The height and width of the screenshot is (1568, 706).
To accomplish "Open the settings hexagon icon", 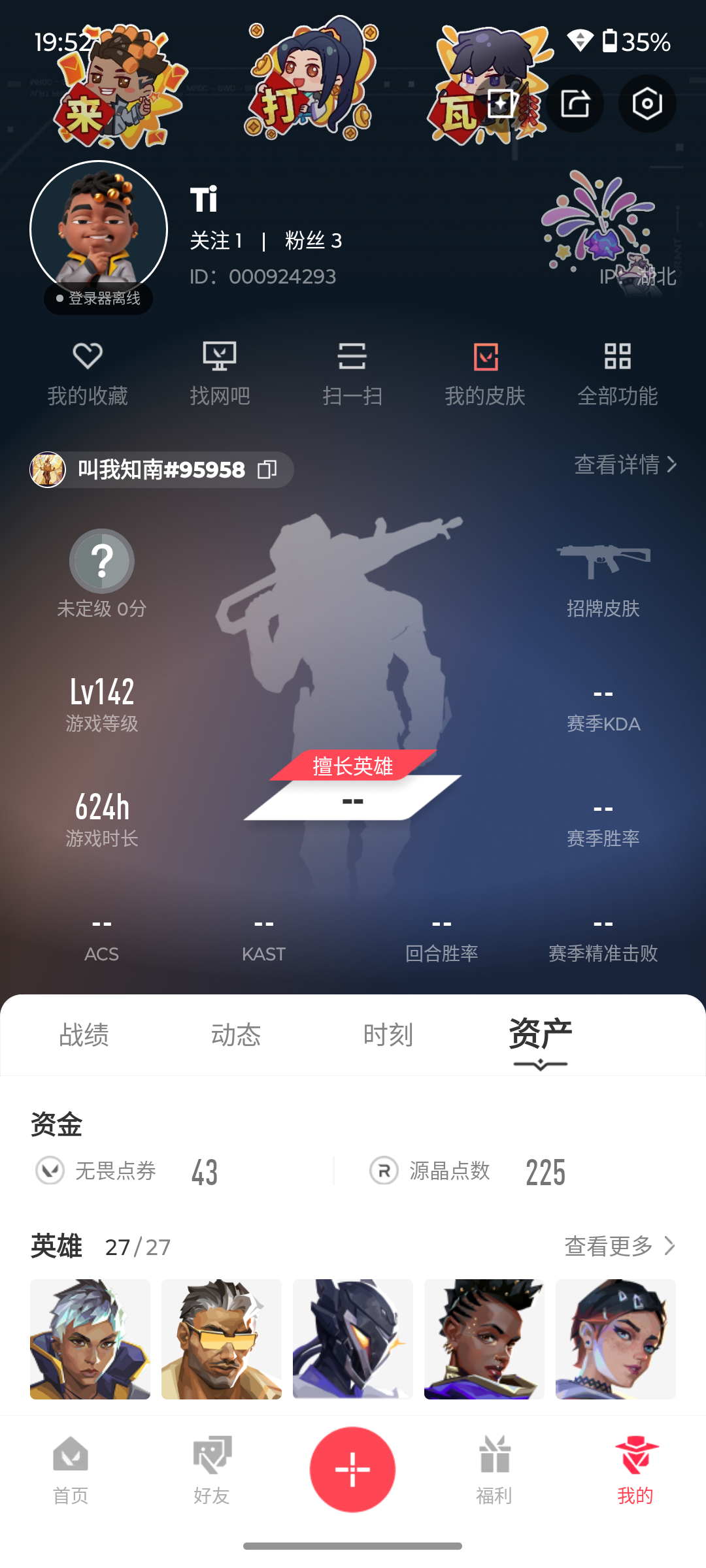I will point(647,104).
